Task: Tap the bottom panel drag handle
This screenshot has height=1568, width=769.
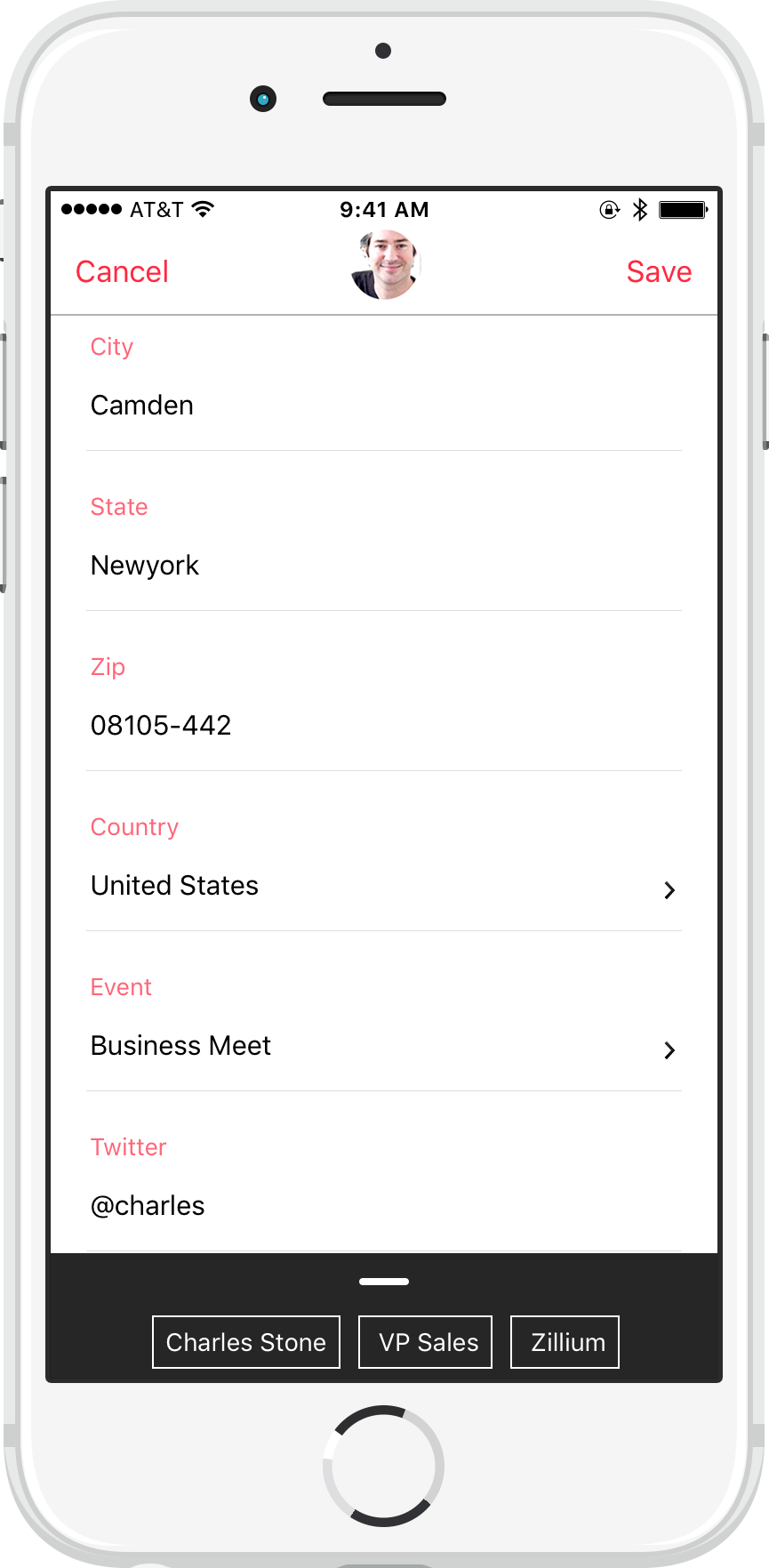Action: 384,1282
